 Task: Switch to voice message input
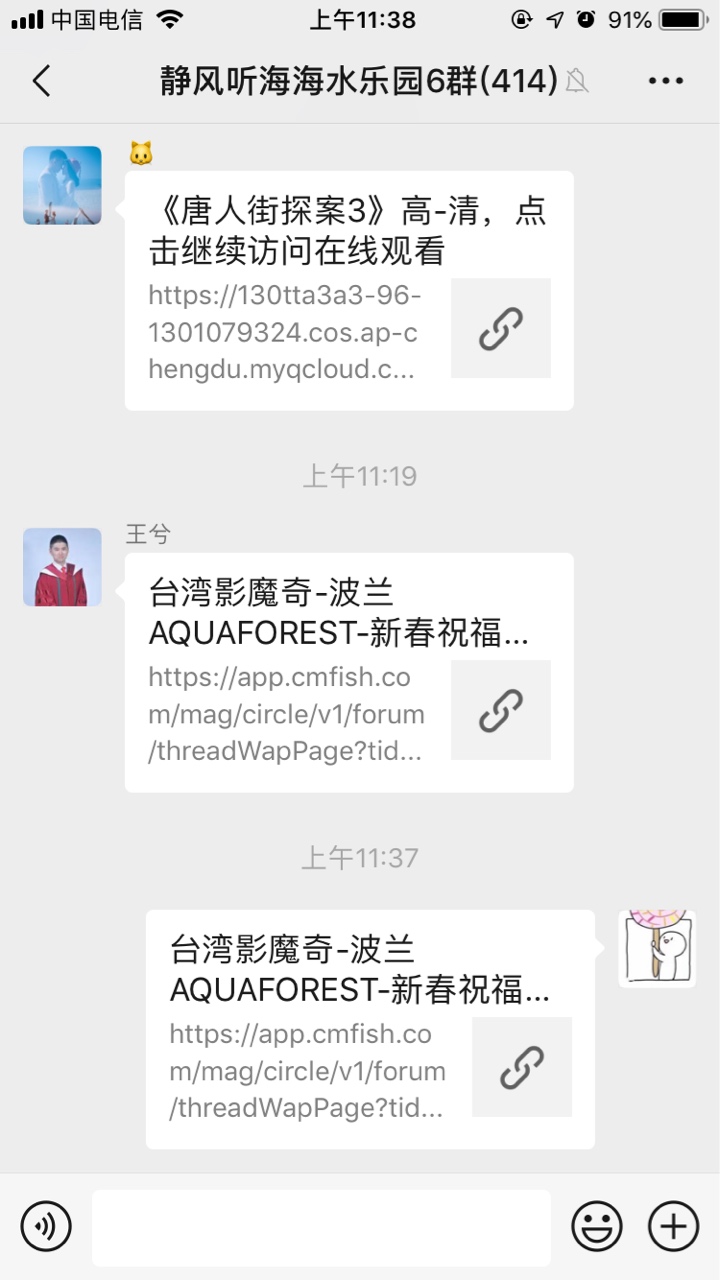coord(46,1226)
